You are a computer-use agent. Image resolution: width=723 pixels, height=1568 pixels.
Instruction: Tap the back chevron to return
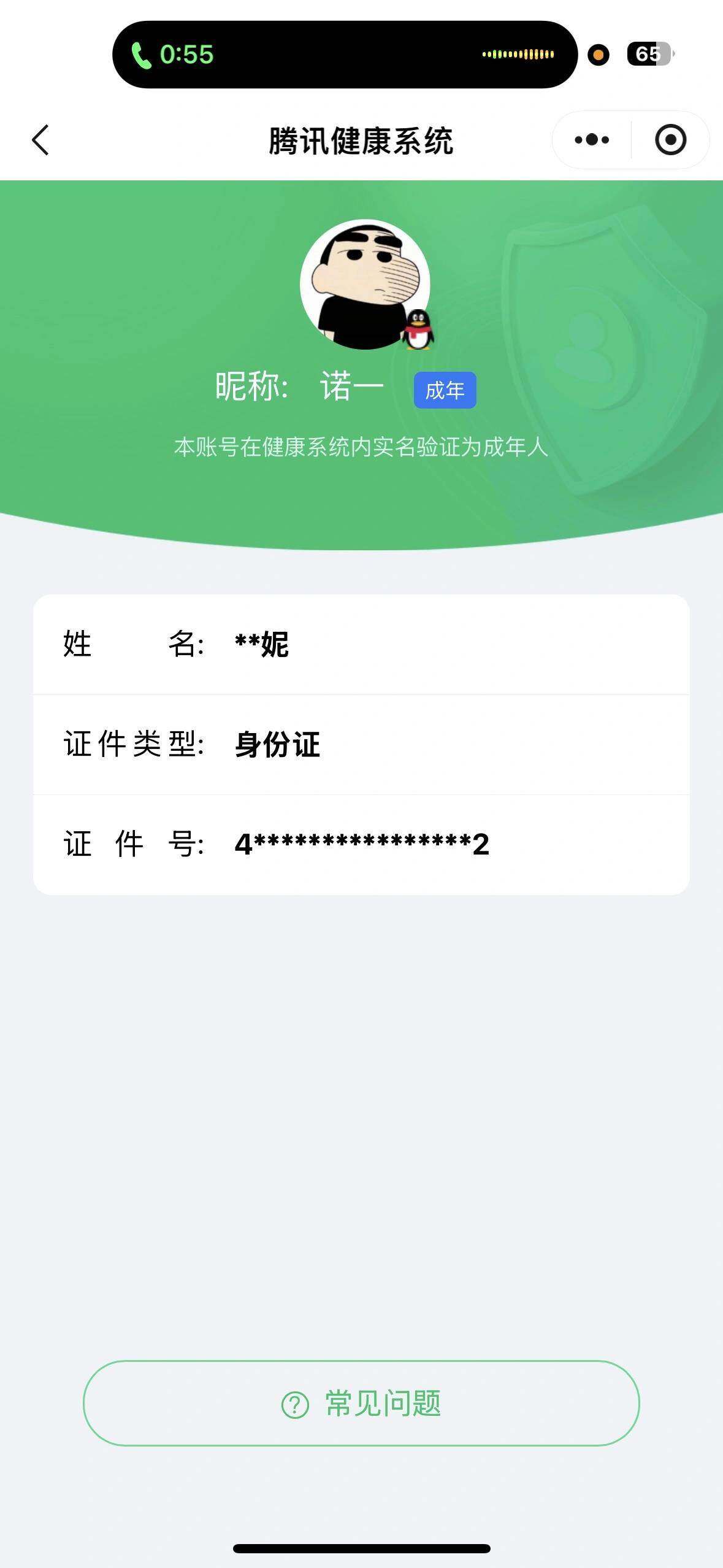click(40, 139)
